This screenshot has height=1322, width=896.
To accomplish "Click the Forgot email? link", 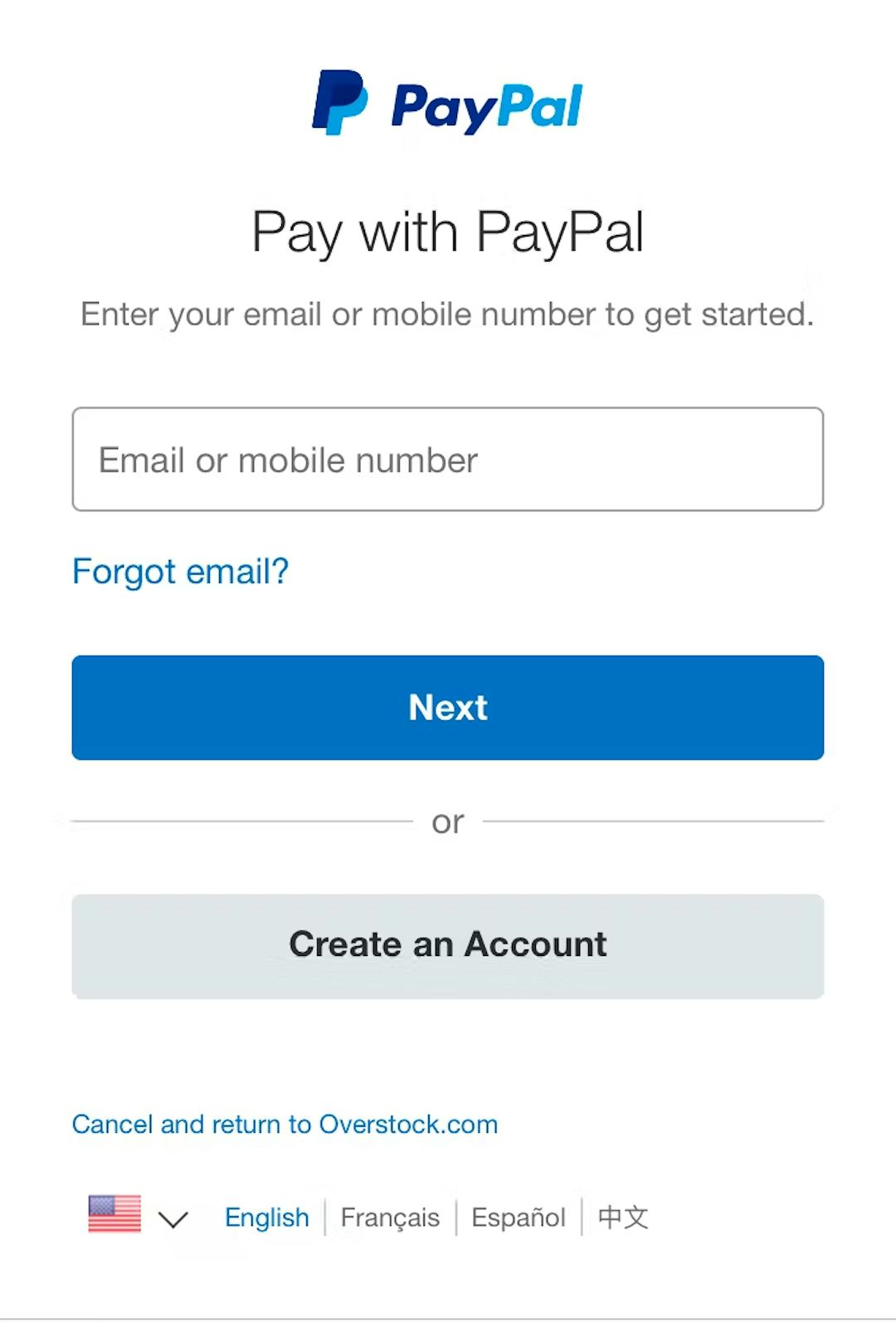I will coord(181,571).
